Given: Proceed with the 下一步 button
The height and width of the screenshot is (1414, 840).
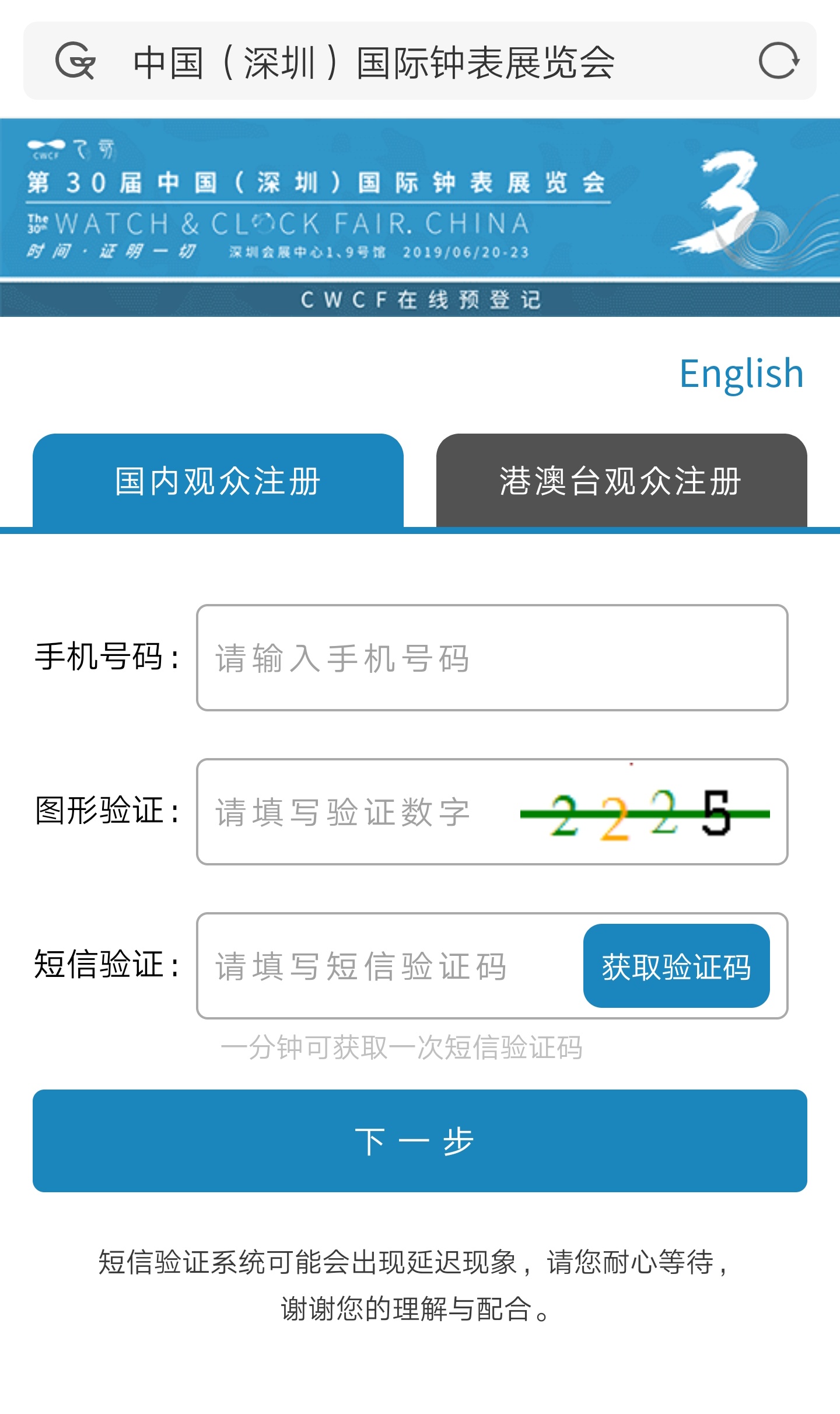Looking at the screenshot, I should click(420, 1141).
